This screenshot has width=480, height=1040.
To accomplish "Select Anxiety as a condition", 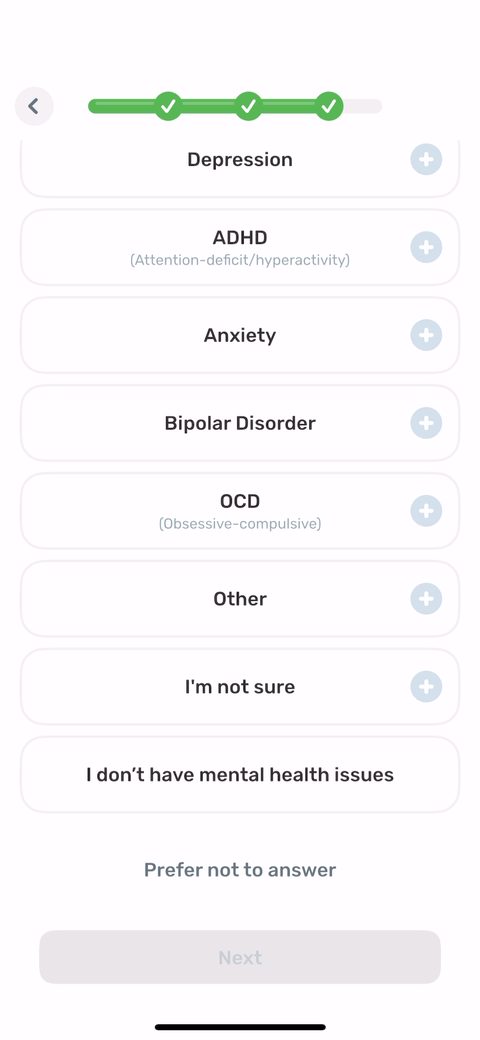I will coord(240,335).
